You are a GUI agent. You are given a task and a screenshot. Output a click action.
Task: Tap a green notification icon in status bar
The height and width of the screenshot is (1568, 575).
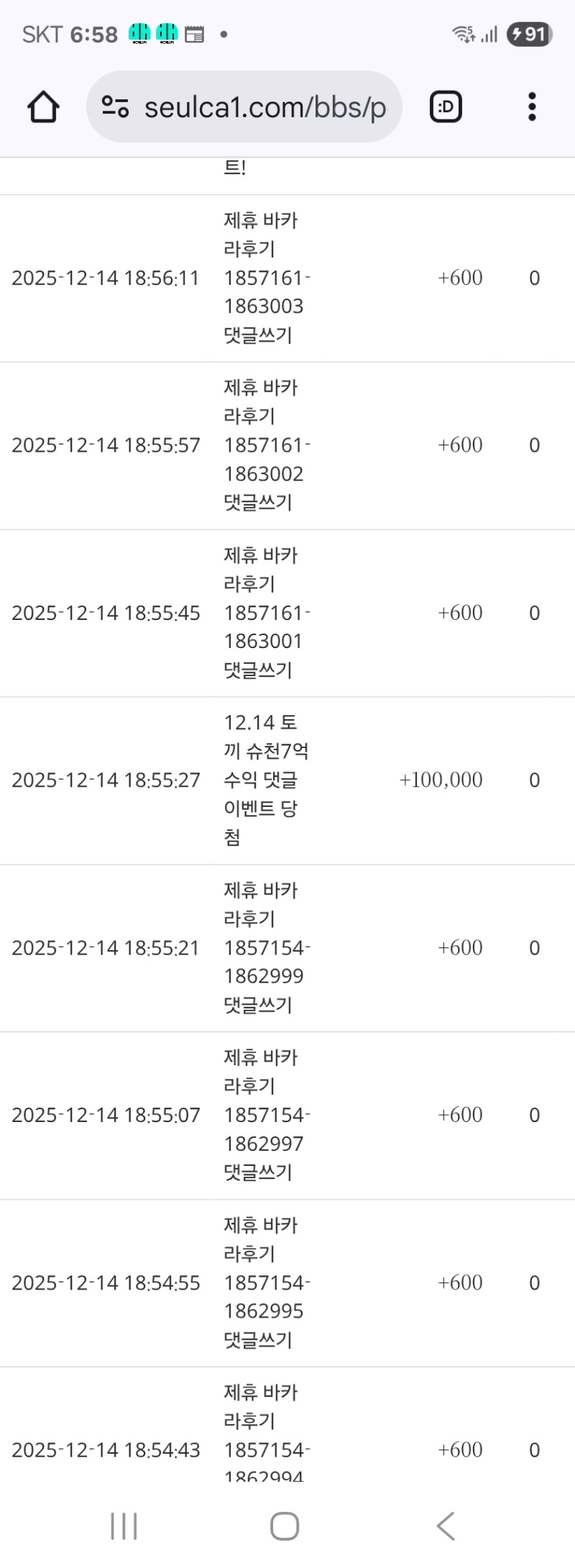pos(139,33)
